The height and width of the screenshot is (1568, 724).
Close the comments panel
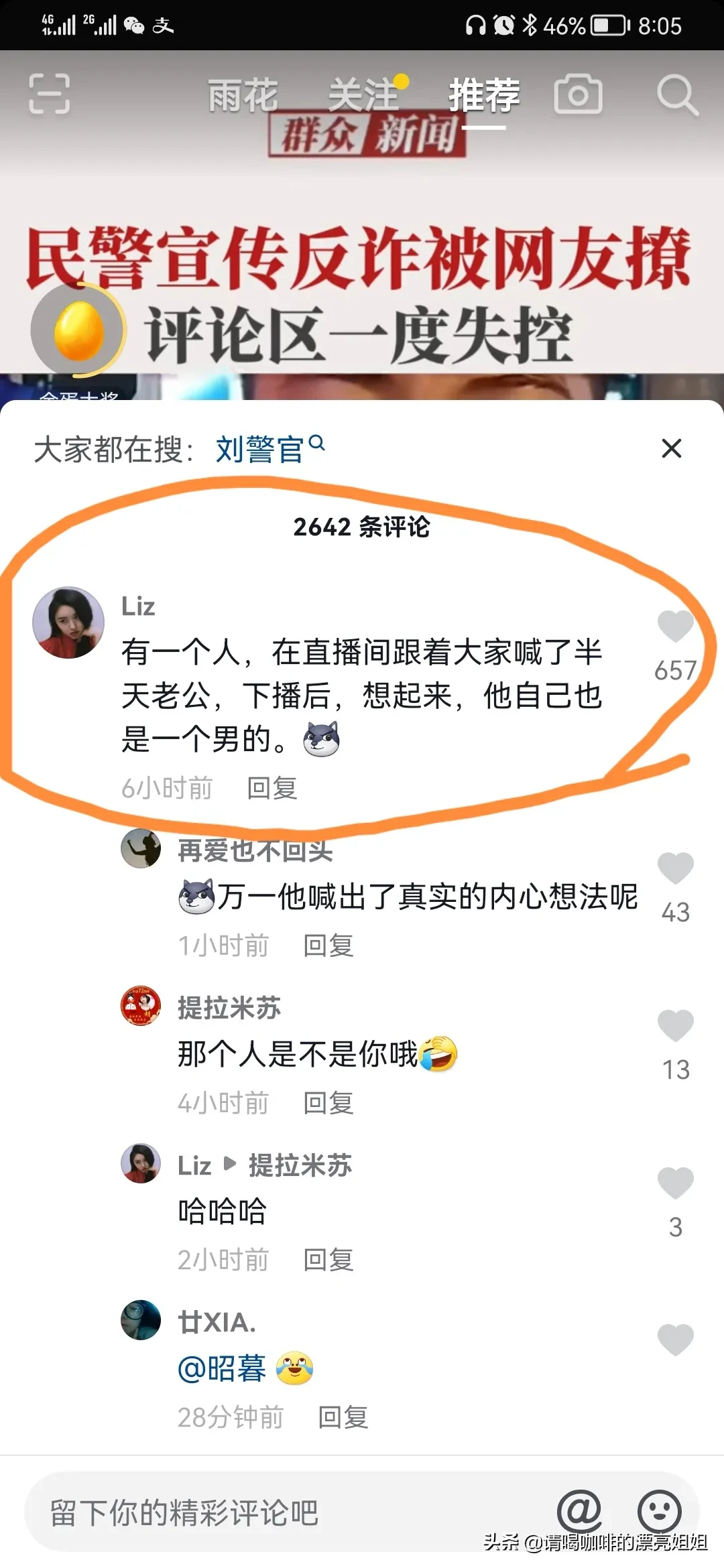(671, 448)
